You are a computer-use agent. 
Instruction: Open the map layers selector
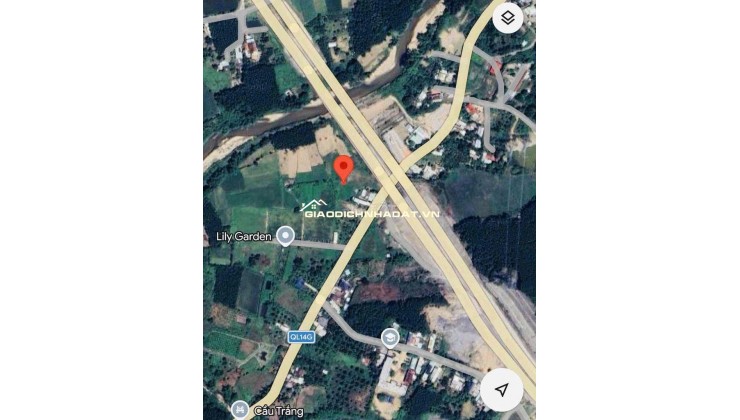(x=508, y=18)
